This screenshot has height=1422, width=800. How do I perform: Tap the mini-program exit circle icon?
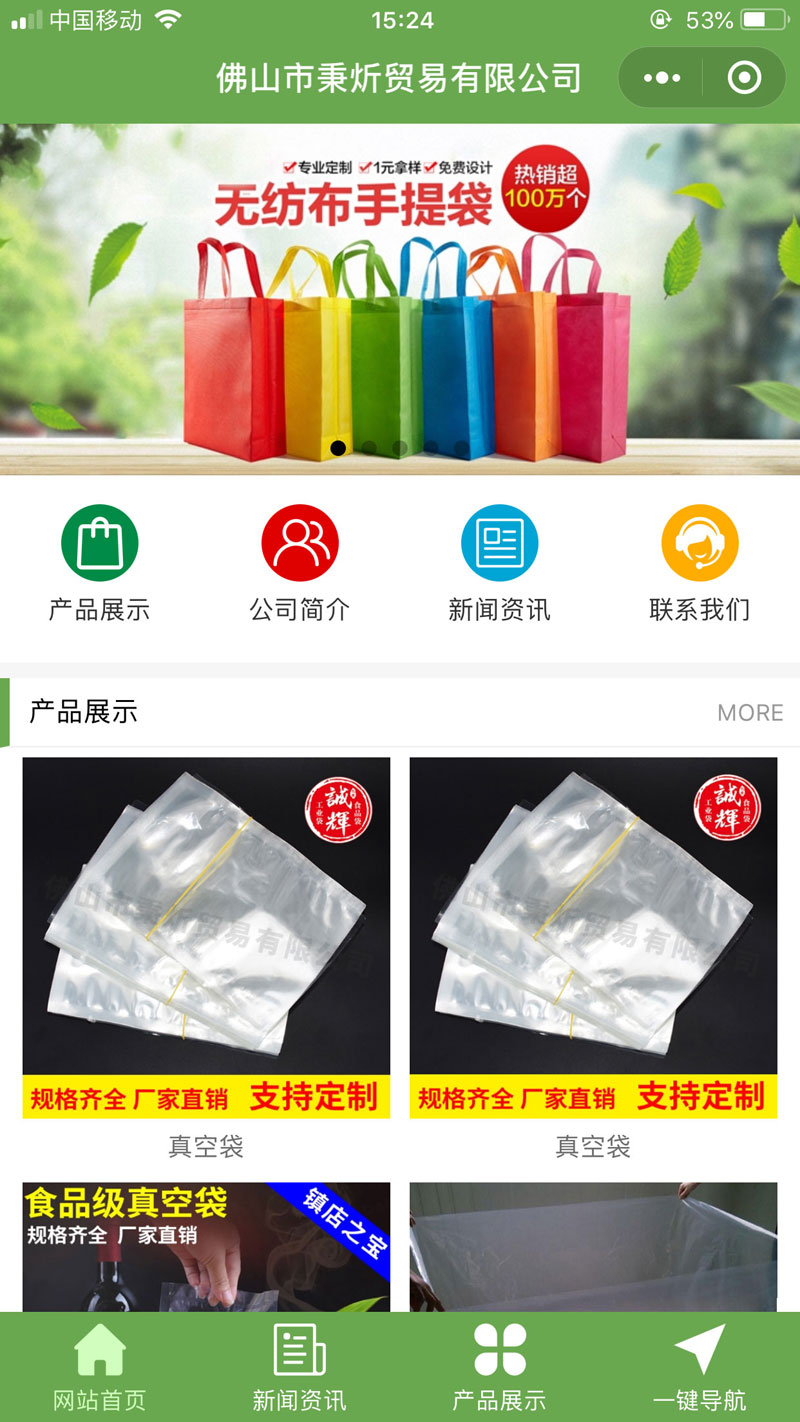(742, 76)
